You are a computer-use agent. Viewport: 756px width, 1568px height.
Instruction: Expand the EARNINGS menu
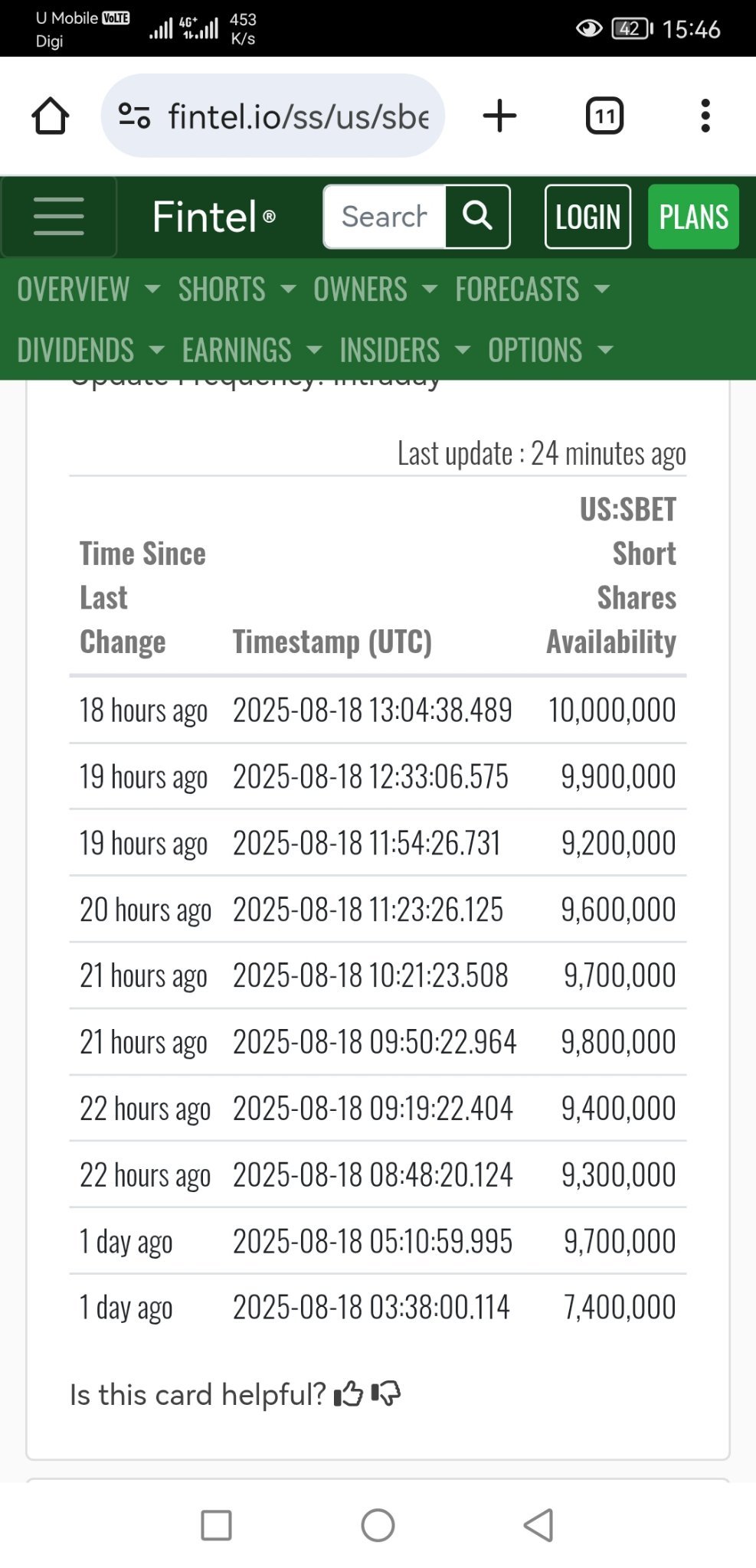pos(252,350)
